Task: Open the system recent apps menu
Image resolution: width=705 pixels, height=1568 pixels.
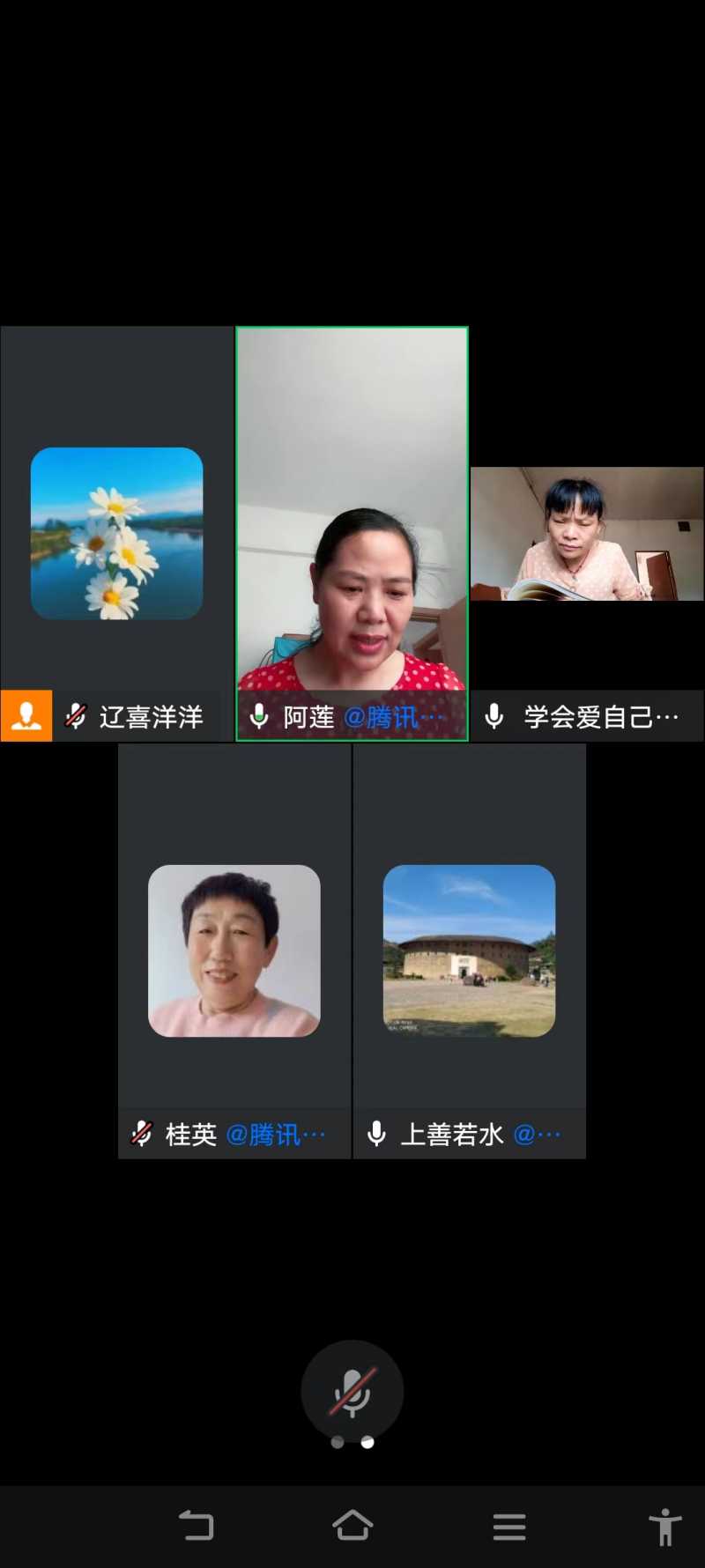Action: click(x=509, y=1526)
